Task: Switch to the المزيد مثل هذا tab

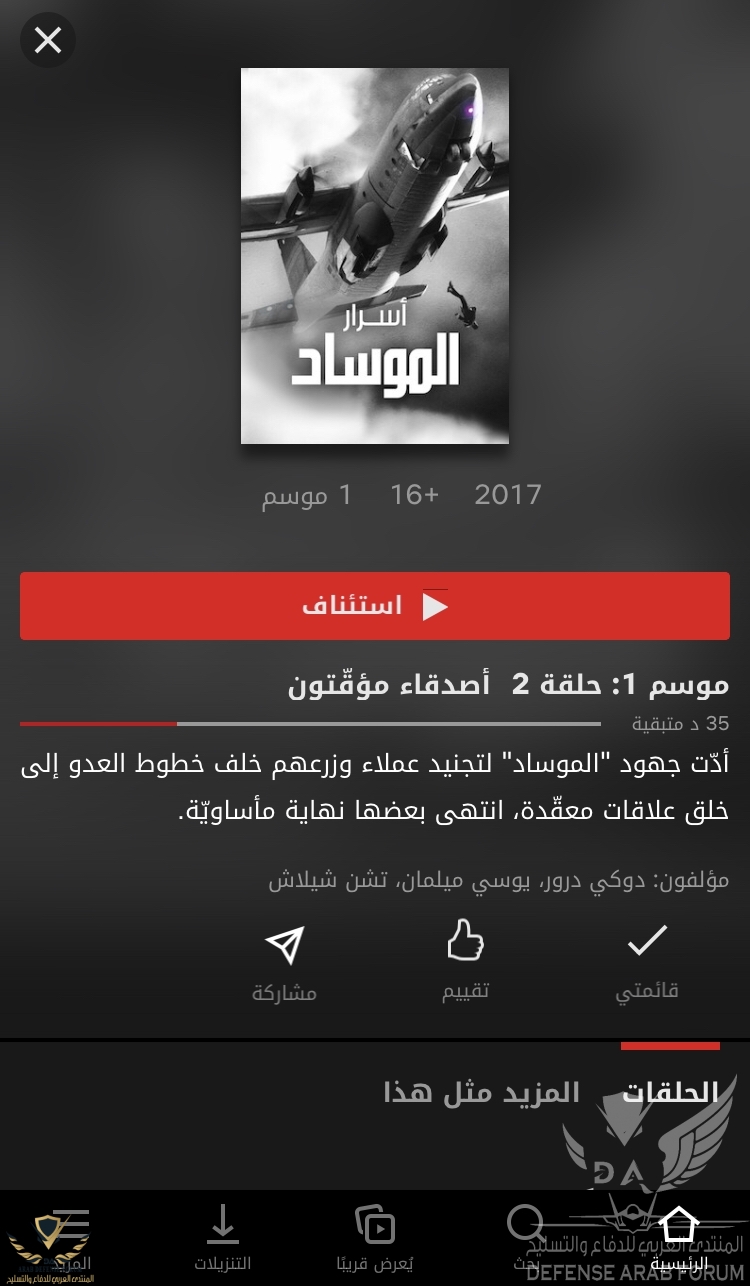Action: coord(482,1092)
